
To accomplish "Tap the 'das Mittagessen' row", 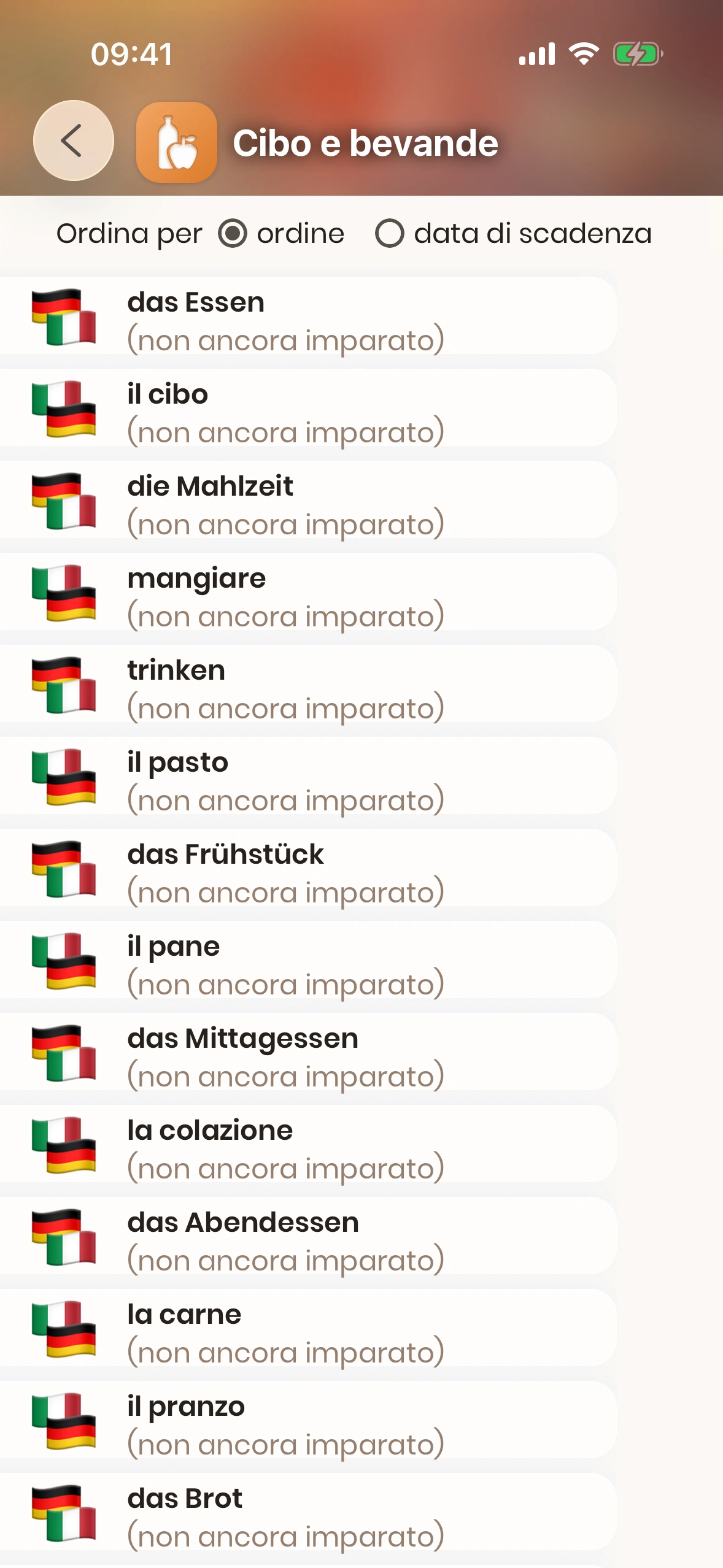I will [307, 1053].
